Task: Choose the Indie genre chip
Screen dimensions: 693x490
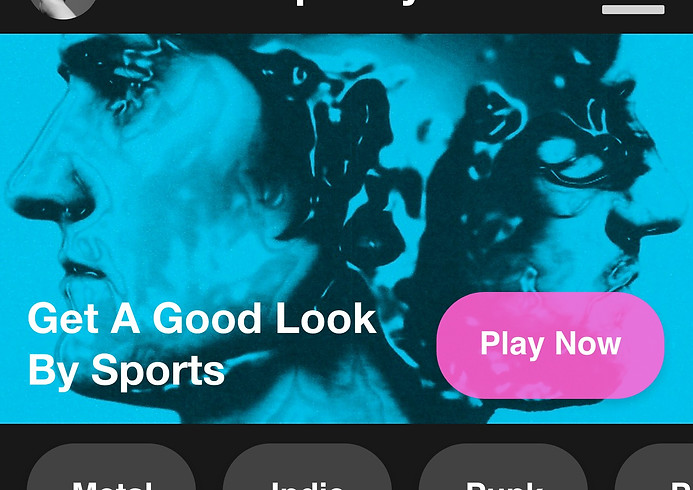Action: coord(307,473)
